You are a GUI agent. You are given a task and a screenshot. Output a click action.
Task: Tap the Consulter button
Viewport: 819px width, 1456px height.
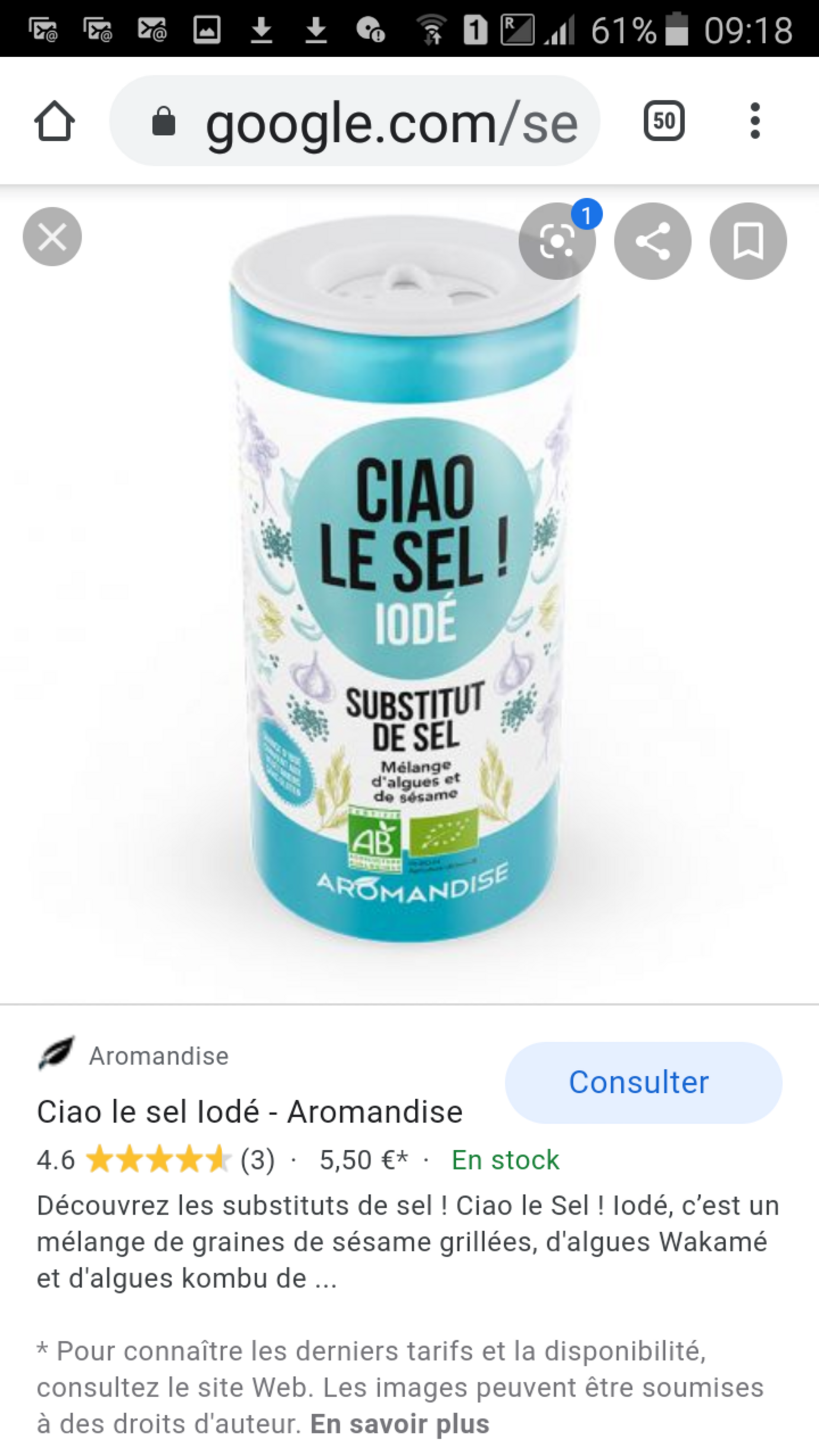pyautogui.click(x=643, y=1082)
